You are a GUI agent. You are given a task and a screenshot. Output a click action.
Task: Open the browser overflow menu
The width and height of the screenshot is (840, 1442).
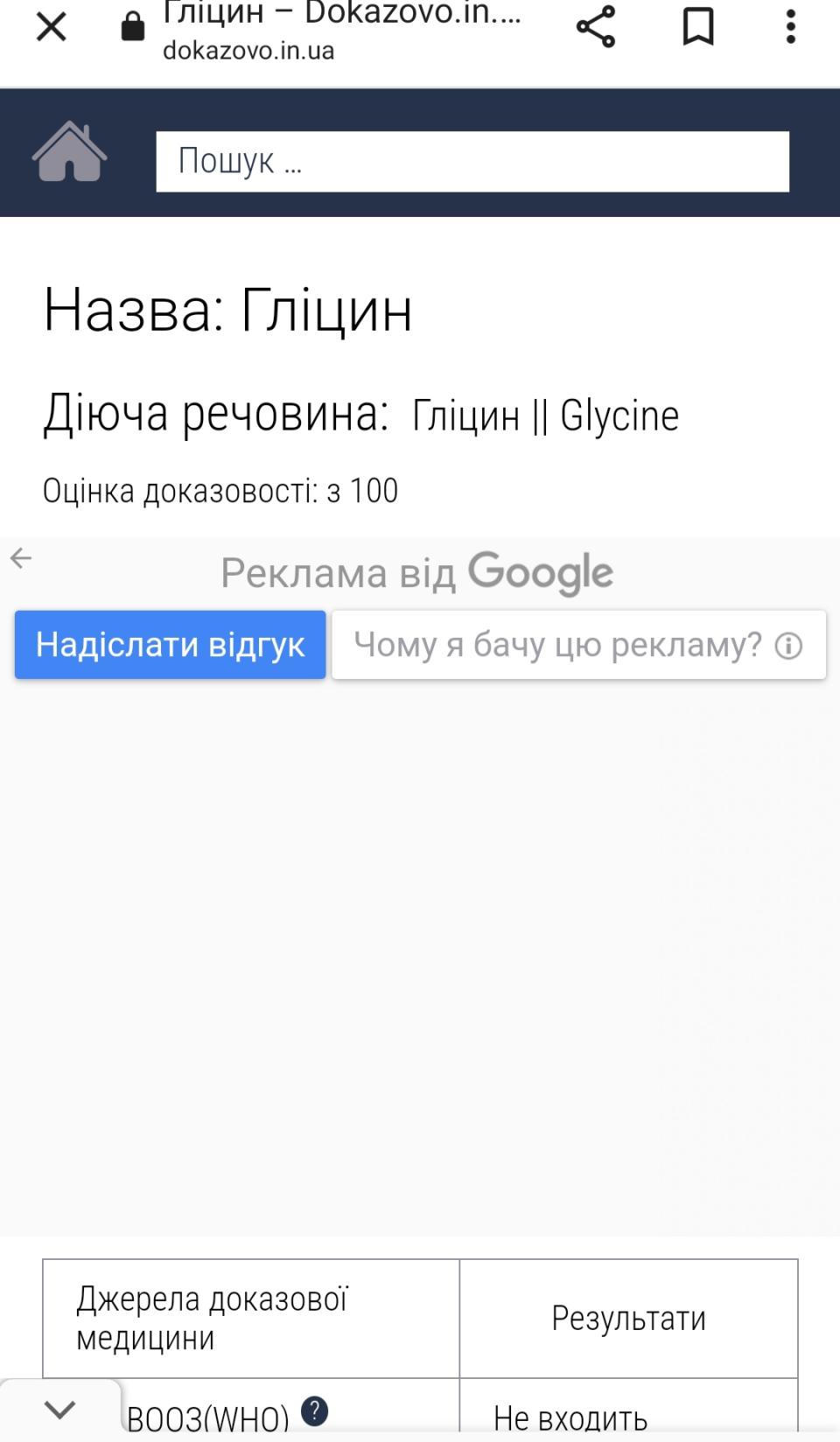click(791, 26)
